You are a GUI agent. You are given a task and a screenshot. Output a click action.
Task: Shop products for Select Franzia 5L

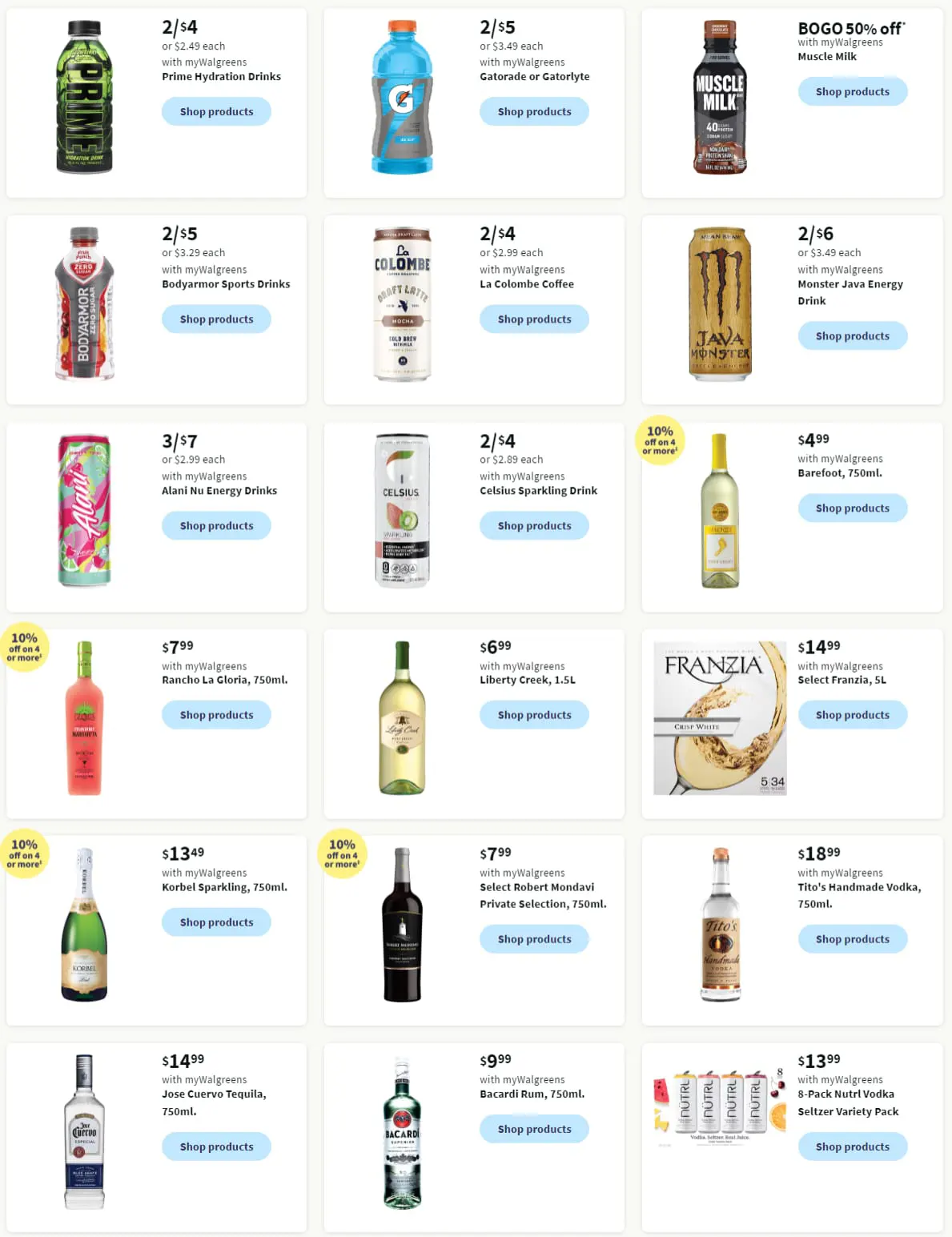852,714
